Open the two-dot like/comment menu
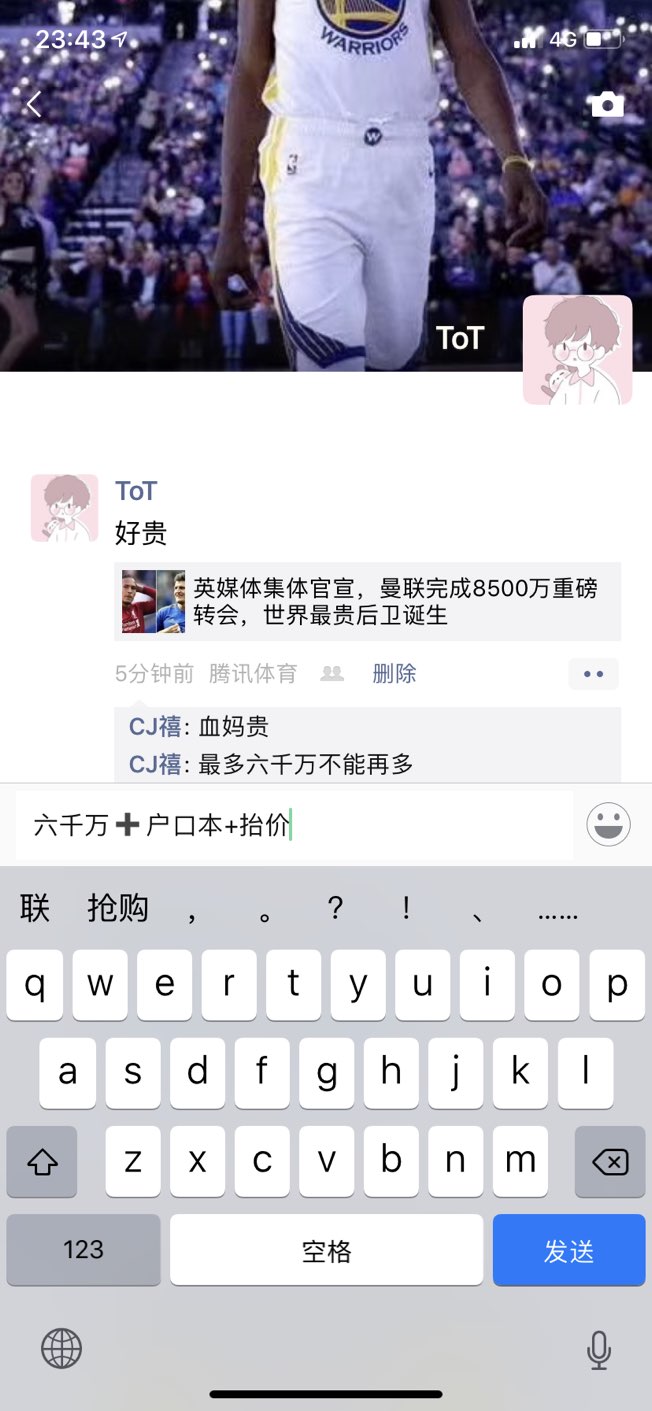The height and width of the screenshot is (1411, 652). click(593, 674)
